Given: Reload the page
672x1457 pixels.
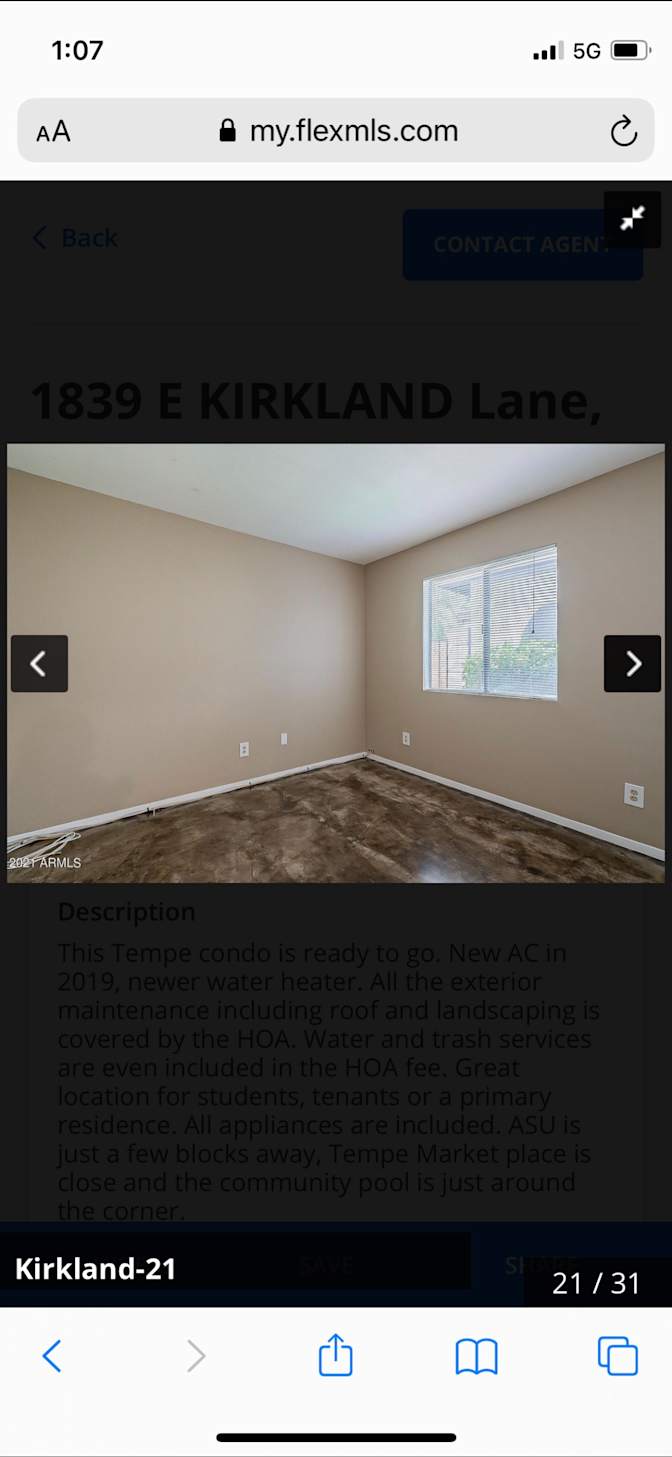Looking at the screenshot, I should [x=623, y=131].
